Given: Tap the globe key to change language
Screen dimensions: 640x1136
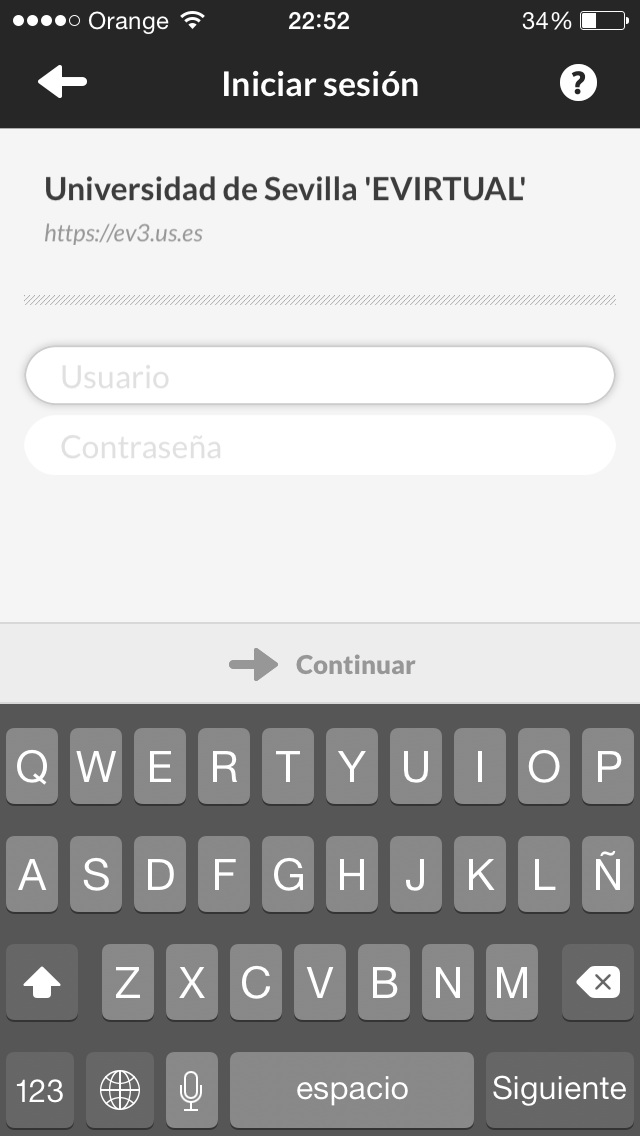Looking at the screenshot, I should [x=120, y=1089].
